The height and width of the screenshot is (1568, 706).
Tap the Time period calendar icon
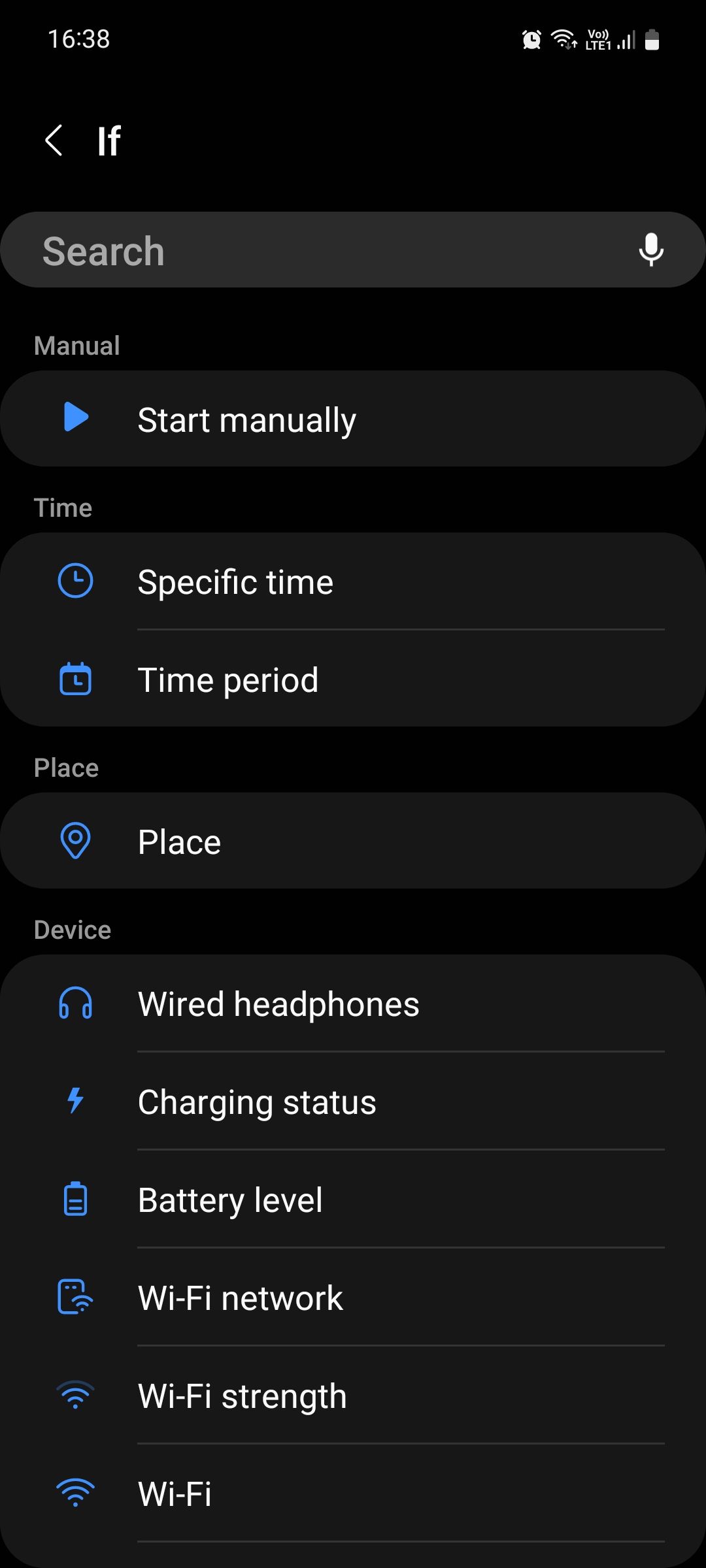click(75, 679)
